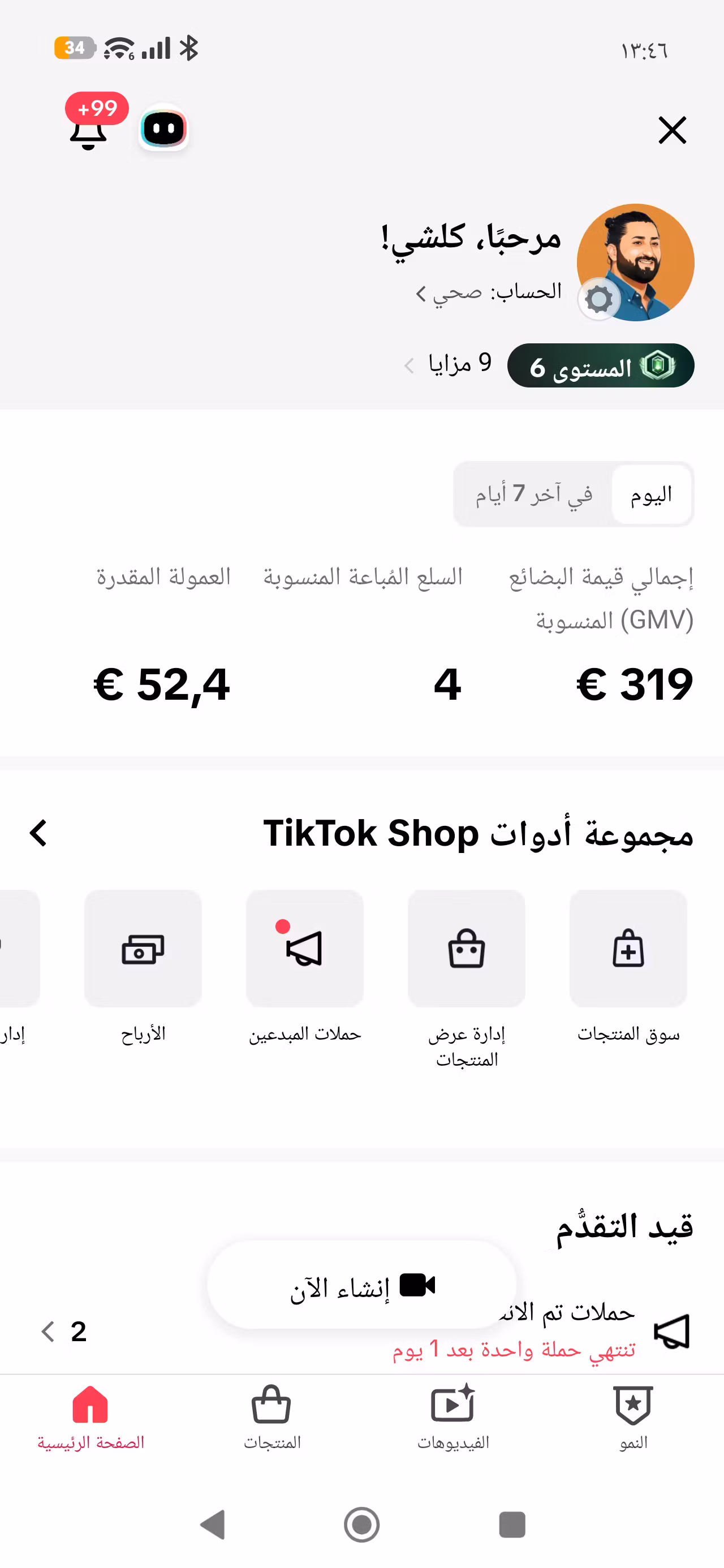
Task: Switch to الفيديوهات tab
Action: pyautogui.click(x=453, y=1418)
